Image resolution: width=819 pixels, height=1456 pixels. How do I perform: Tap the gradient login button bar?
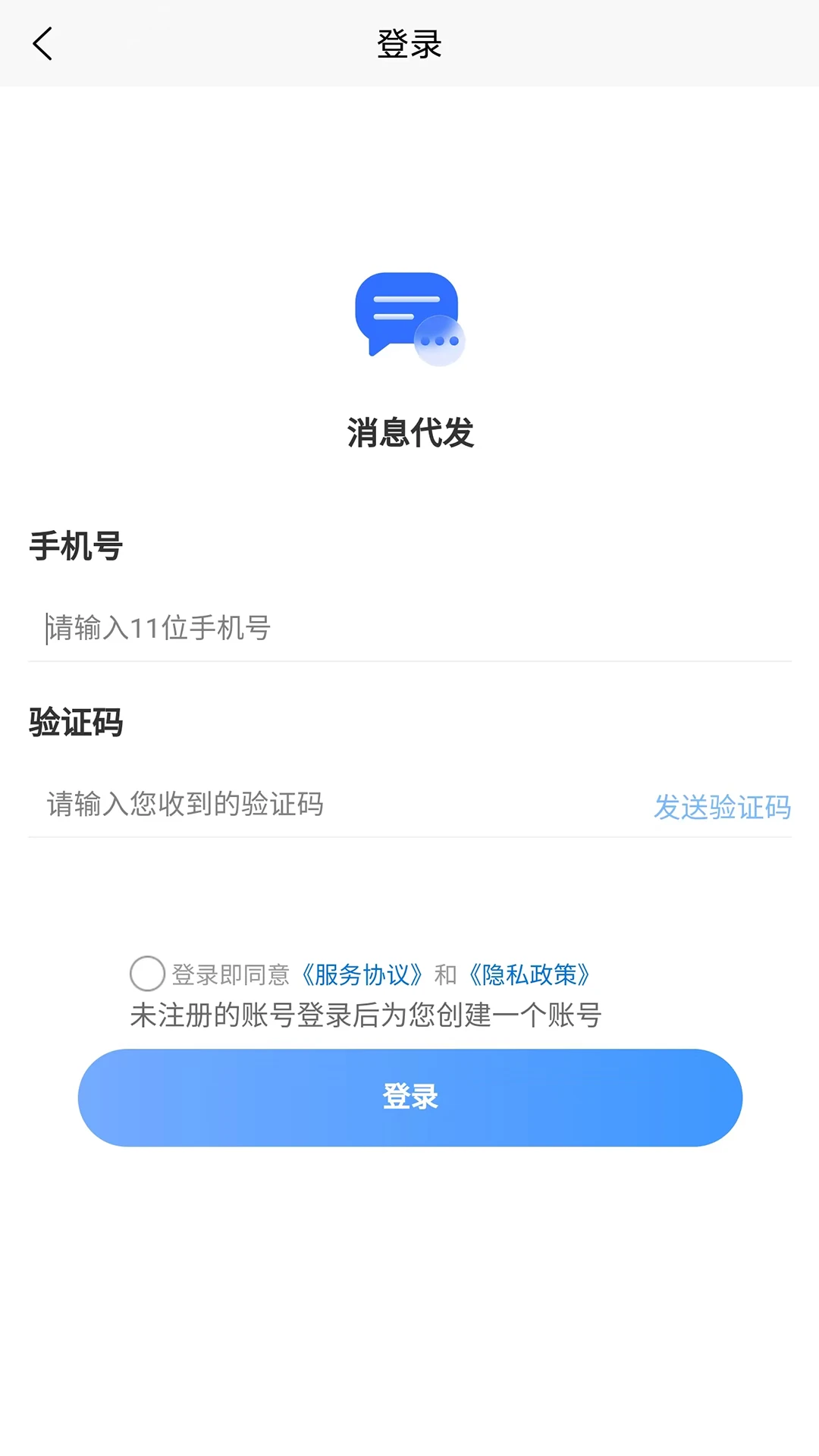pyautogui.click(x=409, y=1097)
